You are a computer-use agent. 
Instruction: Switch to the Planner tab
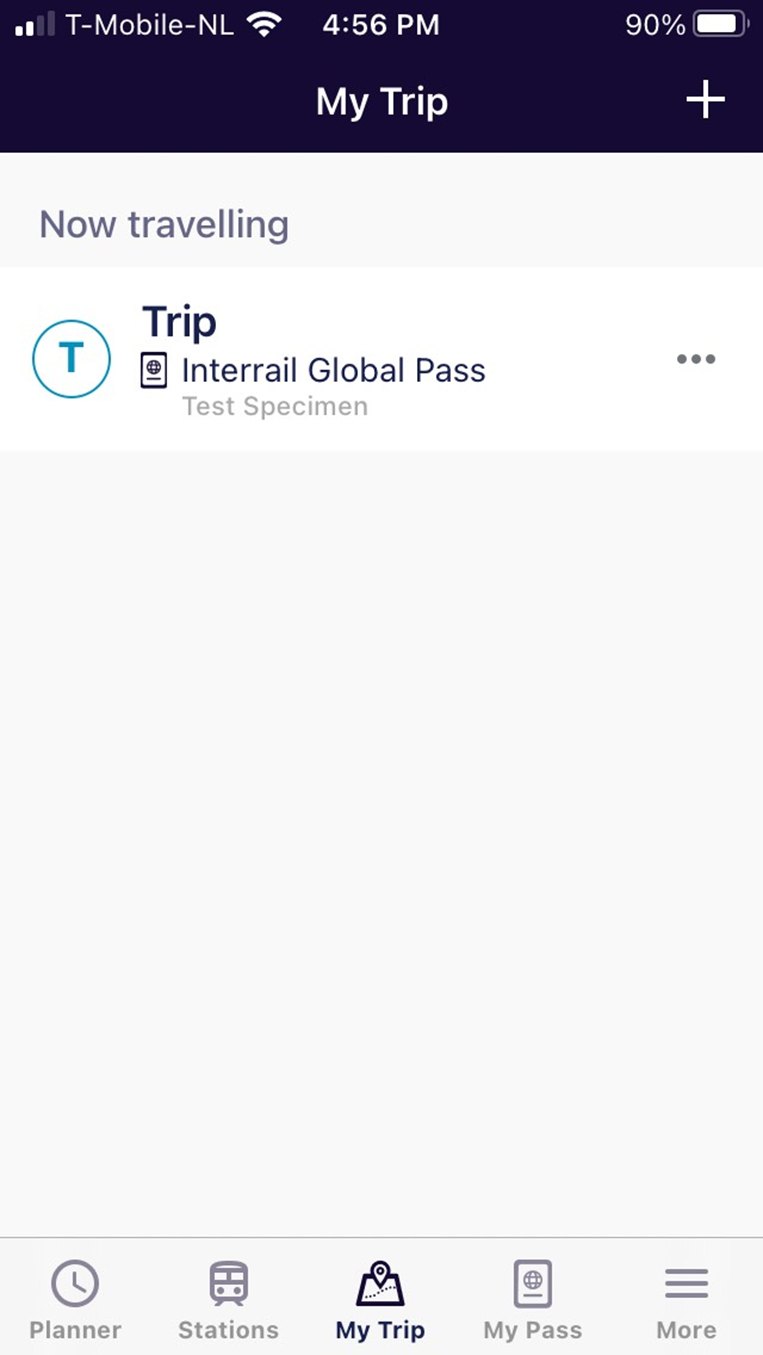click(75, 1300)
